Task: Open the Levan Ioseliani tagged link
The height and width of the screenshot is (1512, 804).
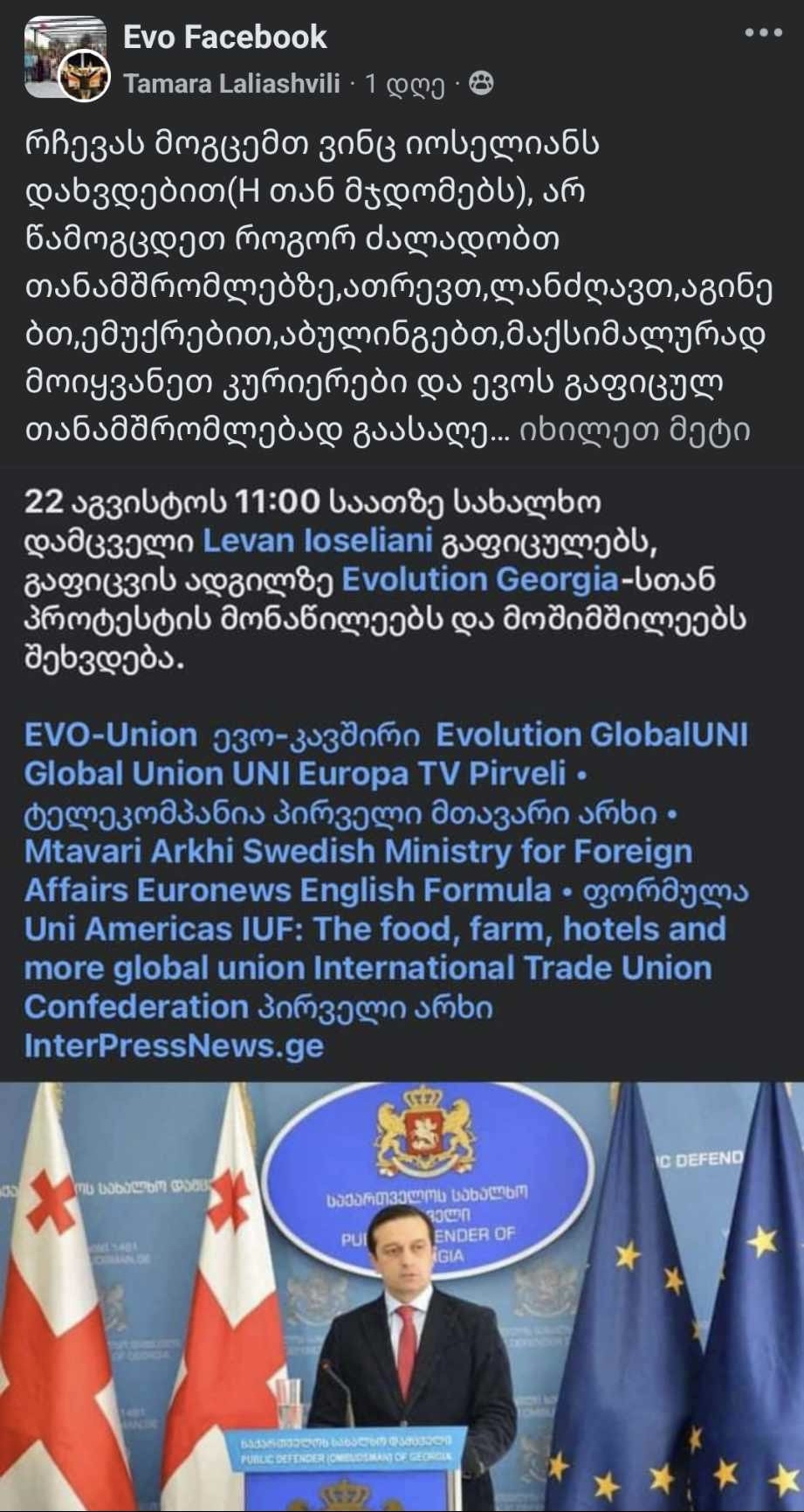Action: [318, 542]
